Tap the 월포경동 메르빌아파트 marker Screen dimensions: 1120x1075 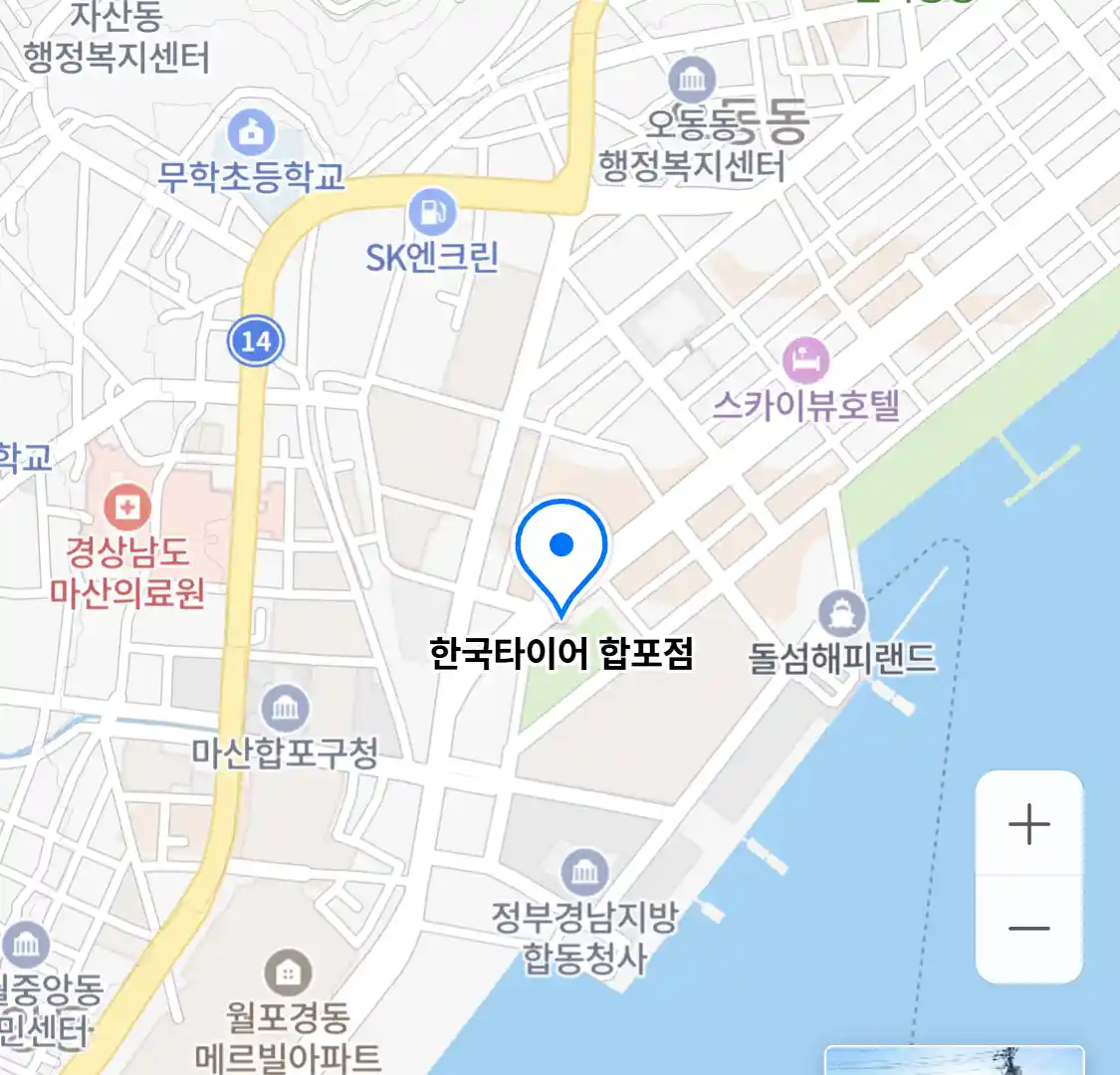click(x=289, y=971)
